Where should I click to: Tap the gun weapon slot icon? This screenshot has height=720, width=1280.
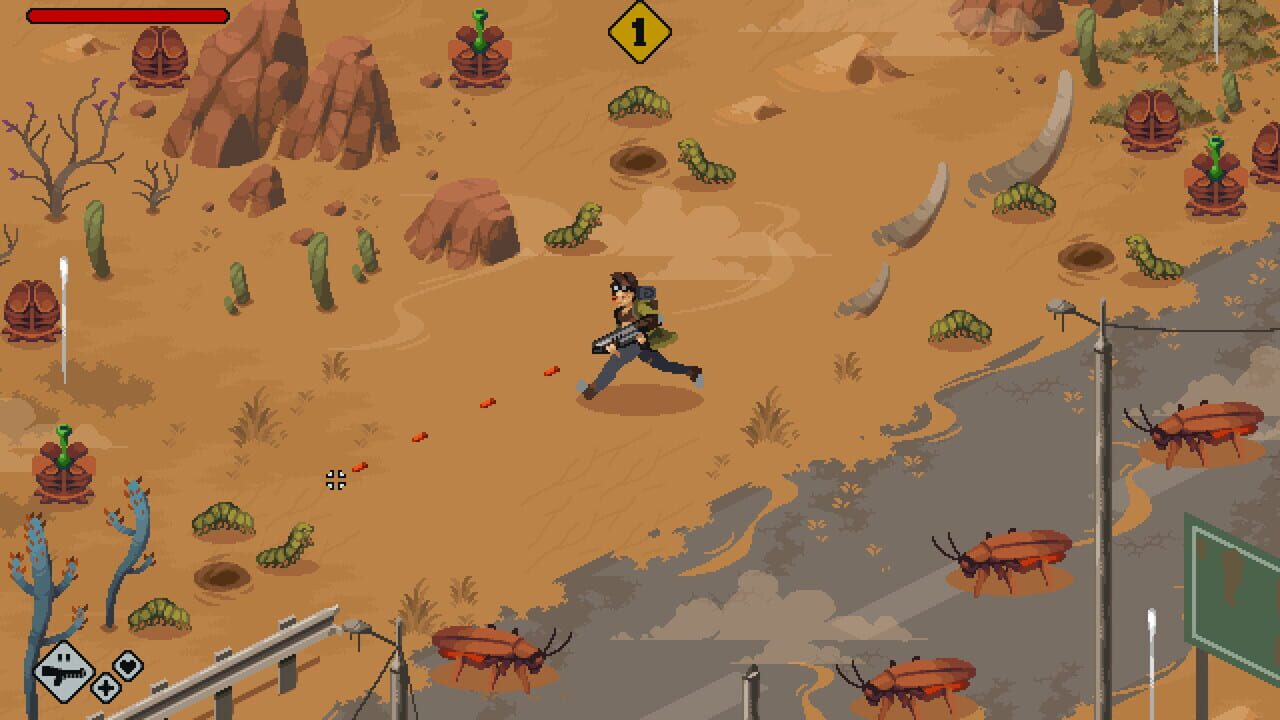[x=63, y=671]
